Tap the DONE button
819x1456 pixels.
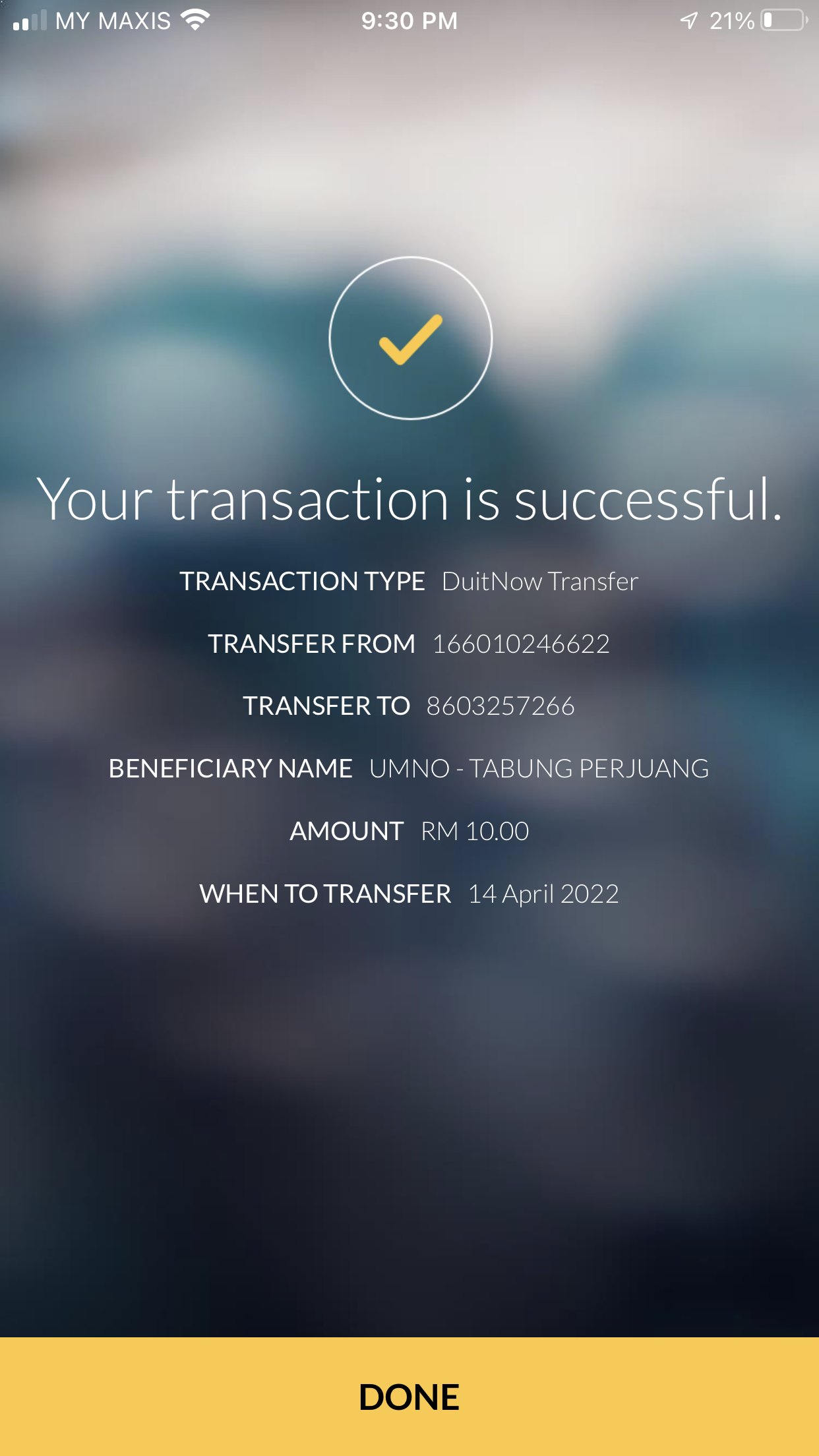(409, 1397)
